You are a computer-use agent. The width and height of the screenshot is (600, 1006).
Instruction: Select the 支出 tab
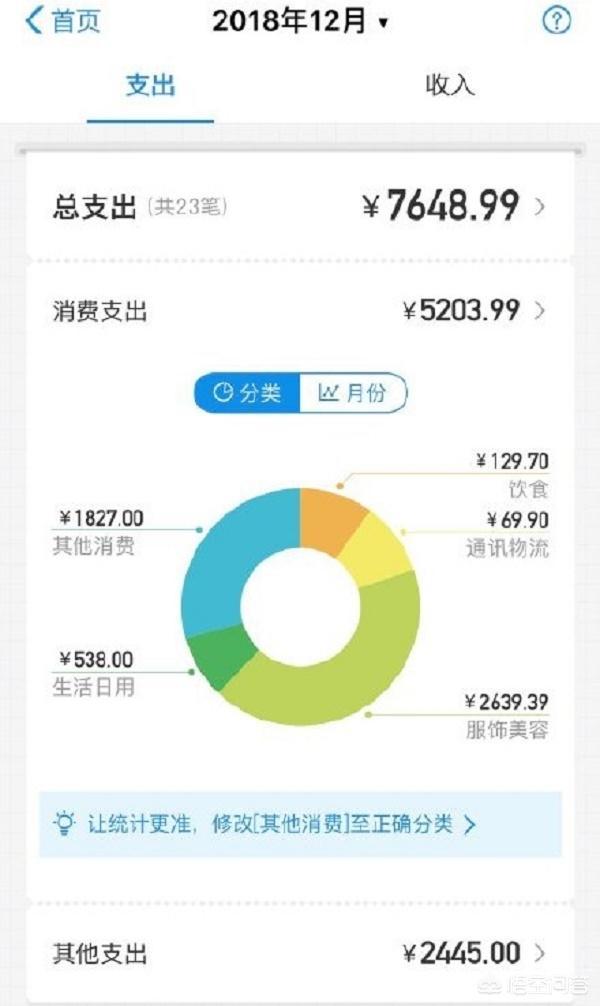tap(150, 85)
